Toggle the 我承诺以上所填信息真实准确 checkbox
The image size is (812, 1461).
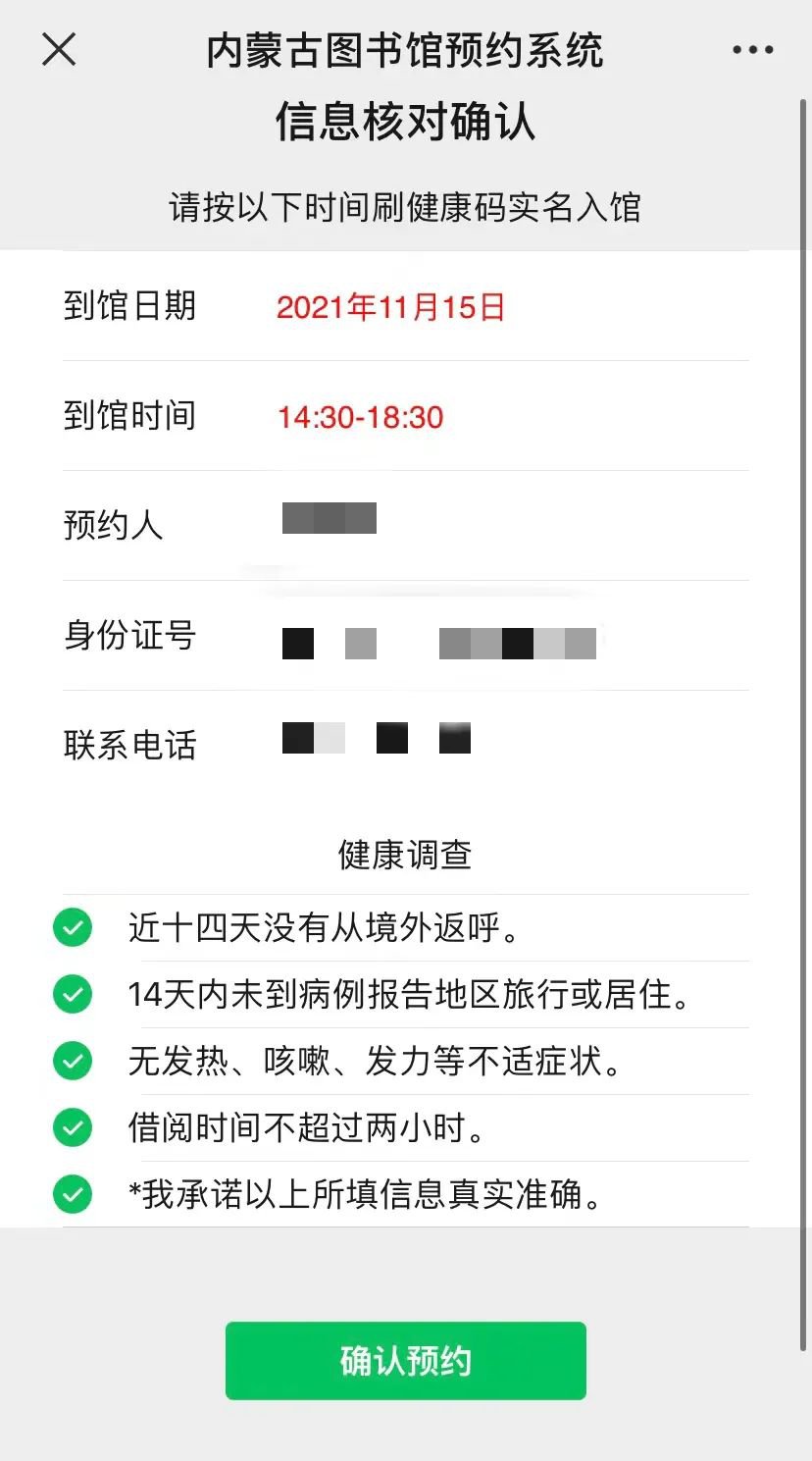(x=73, y=1194)
